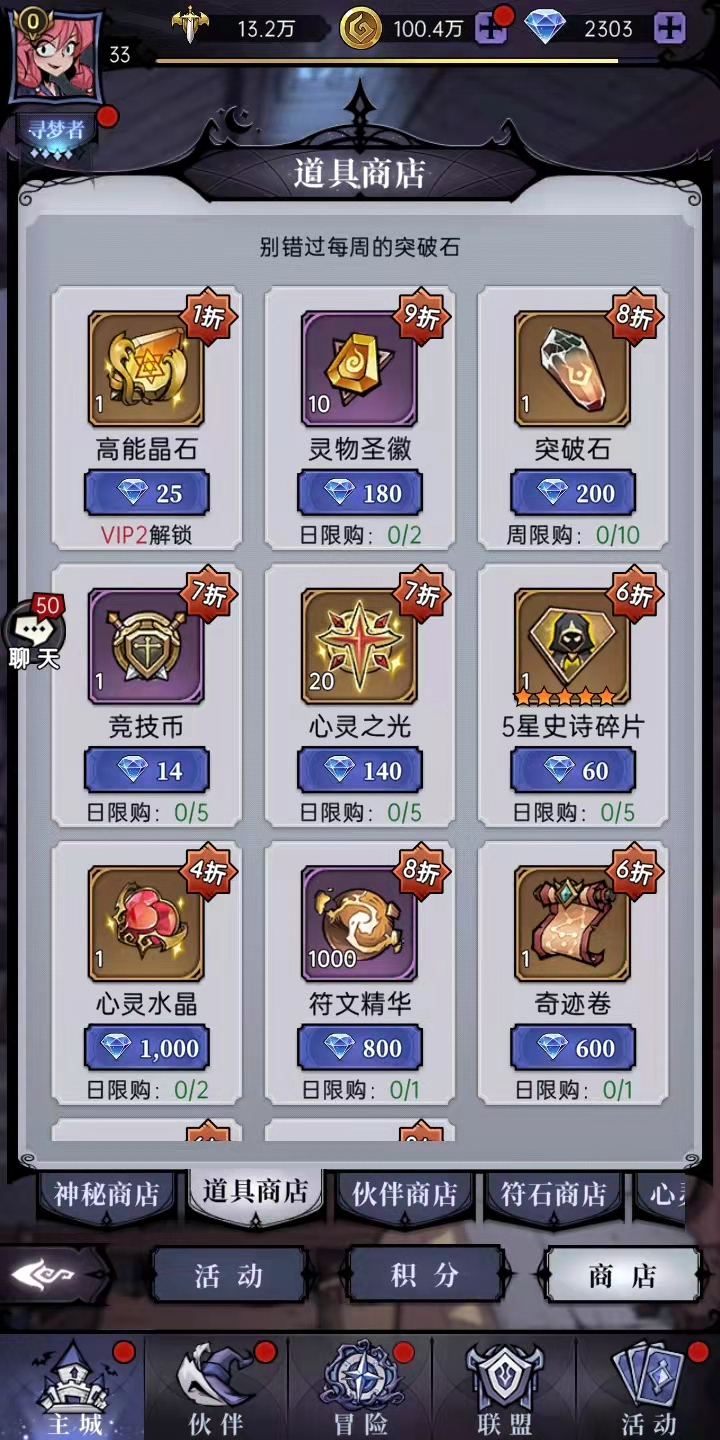Buy 心灵水晶 for 1,000 diamonds
Image resolution: width=720 pixels, height=1440 pixels.
click(146, 1048)
